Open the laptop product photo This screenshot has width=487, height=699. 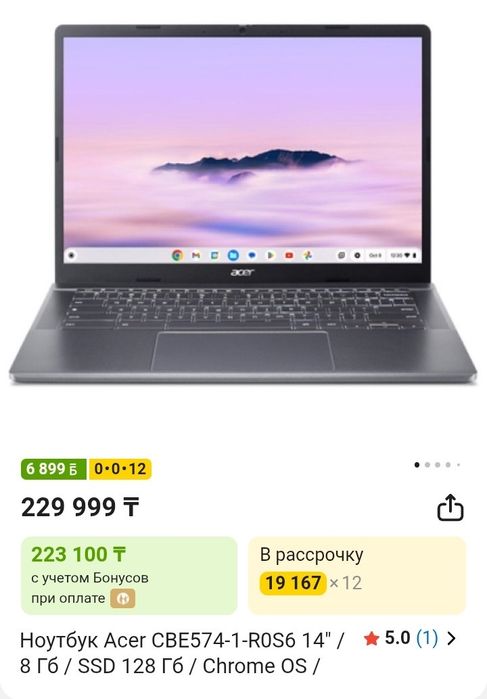(243, 204)
